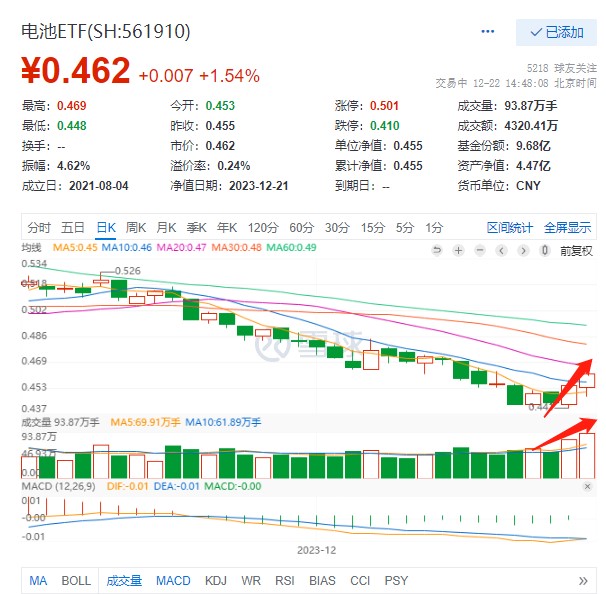This screenshot has width=606, height=594.
Task: Expand more indicators with double chevron
Action: pos(582,580)
